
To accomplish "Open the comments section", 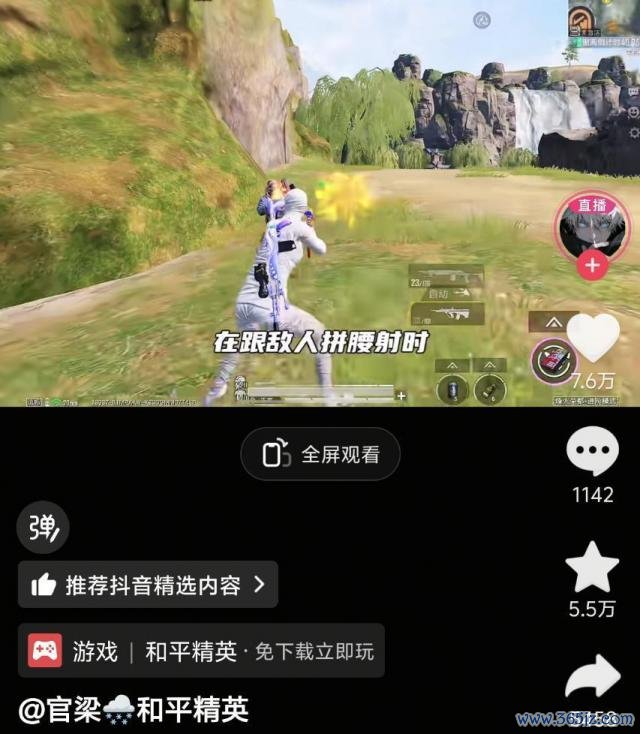I will tap(593, 455).
